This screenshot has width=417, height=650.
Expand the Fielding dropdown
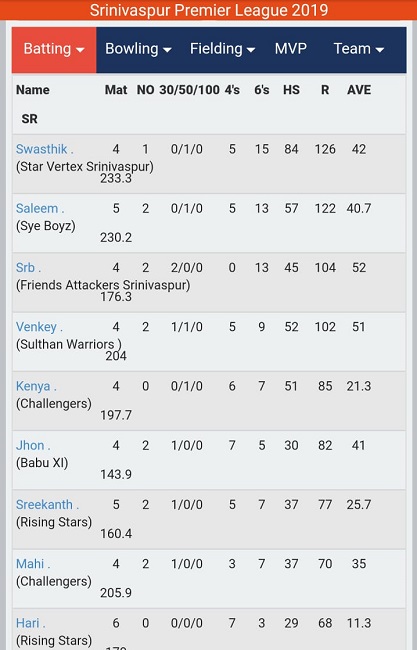point(222,50)
